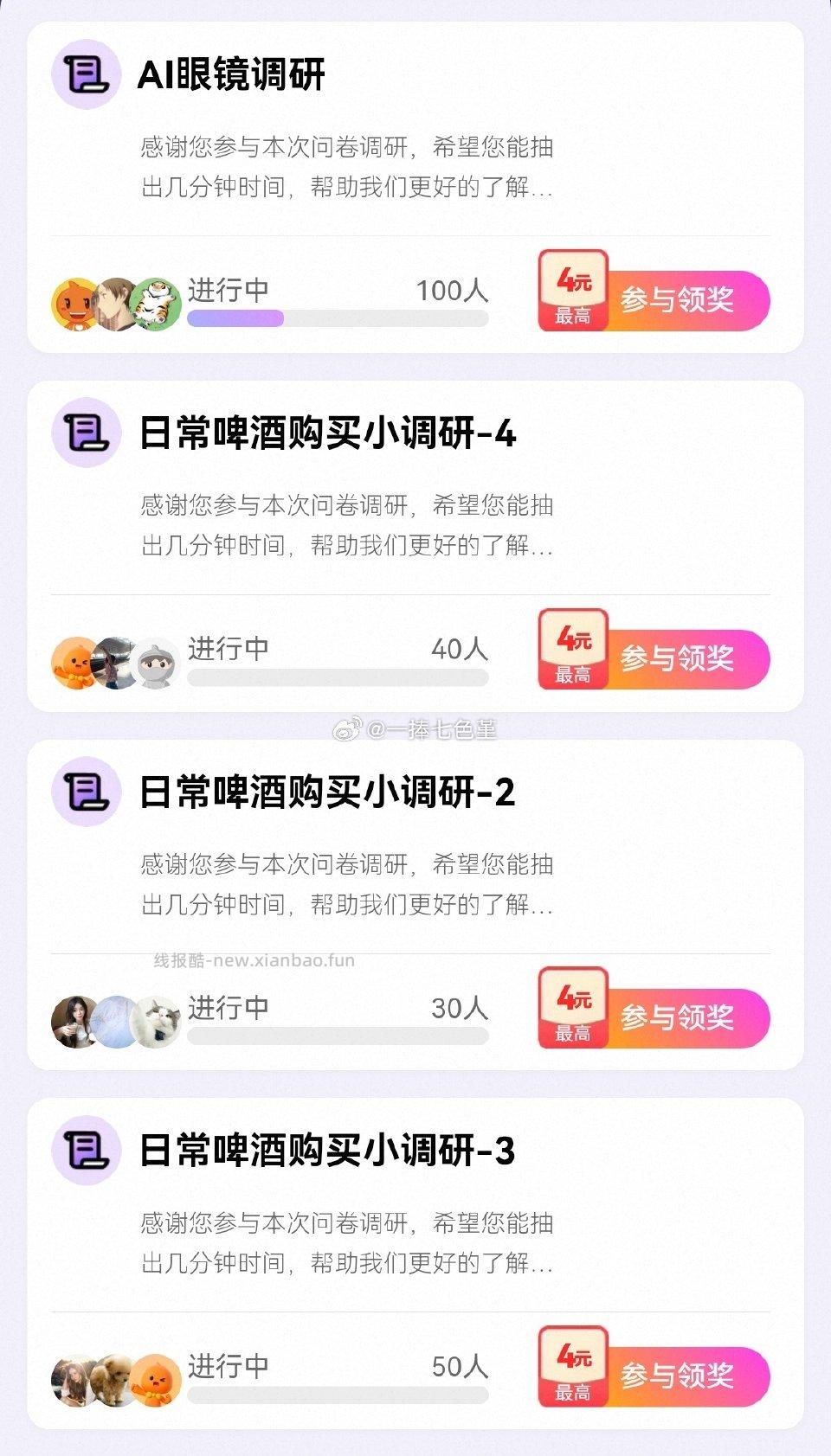The width and height of the screenshot is (831, 1456).
Task: Tap 参与领奖 button for 日常啤酒购买小调研-4
Action: [680, 657]
